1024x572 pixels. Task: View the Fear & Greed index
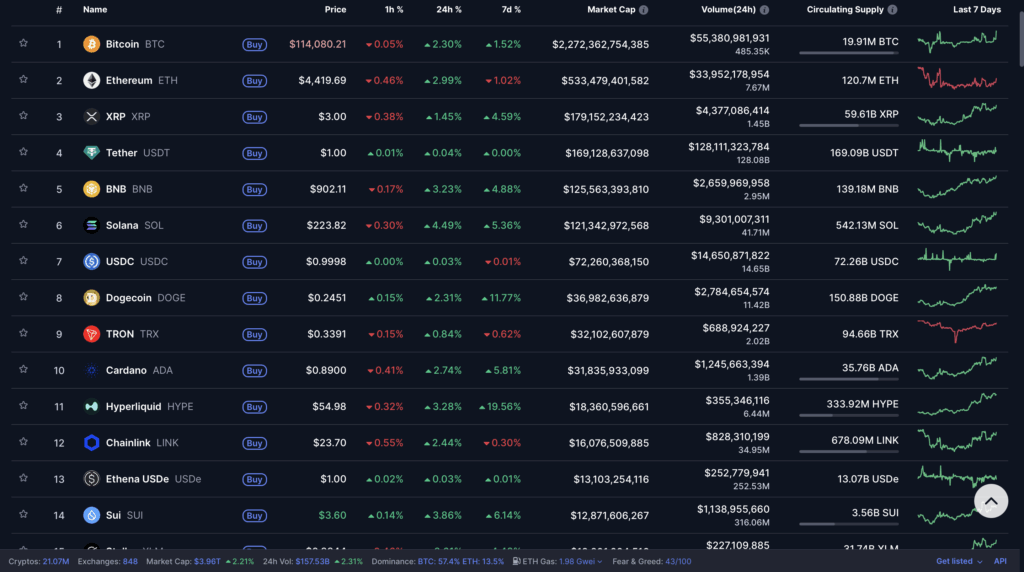[678, 562]
